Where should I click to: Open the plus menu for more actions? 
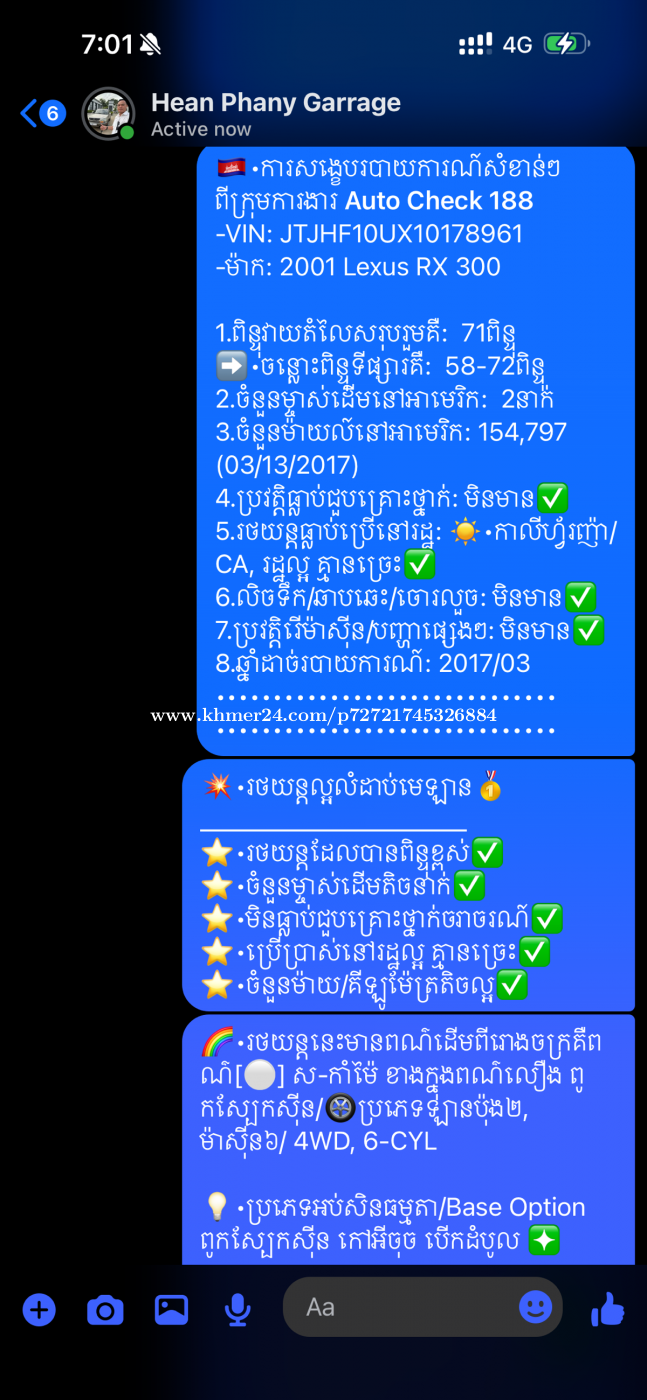click(x=39, y=1309)
